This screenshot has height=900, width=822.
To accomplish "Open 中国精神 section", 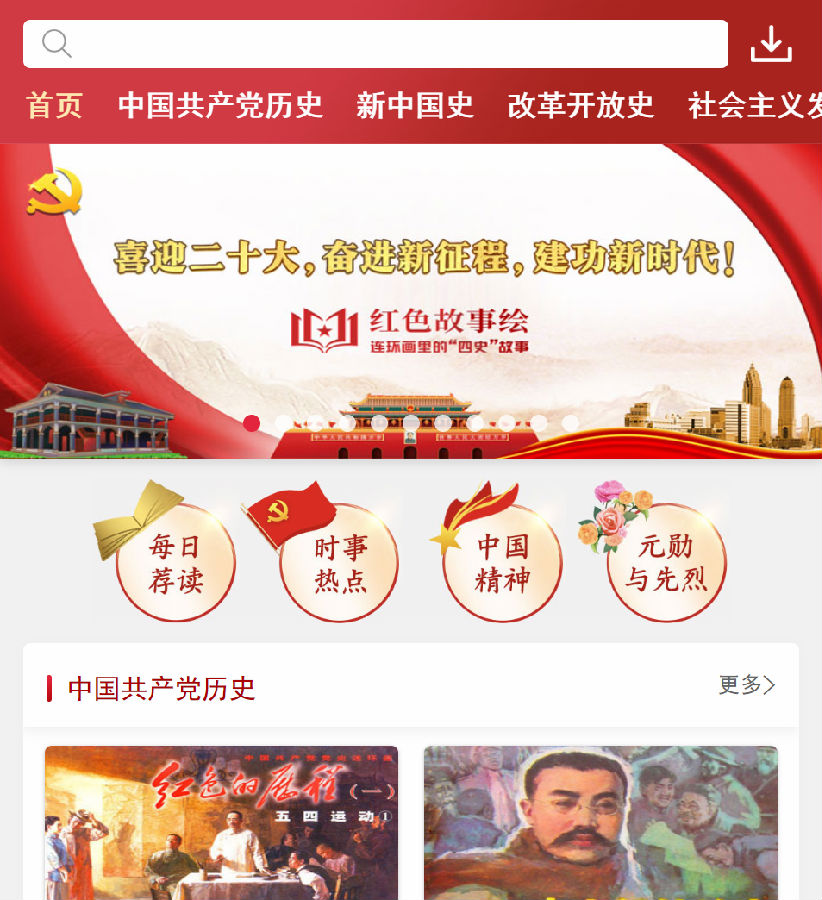I will point(502,562).
